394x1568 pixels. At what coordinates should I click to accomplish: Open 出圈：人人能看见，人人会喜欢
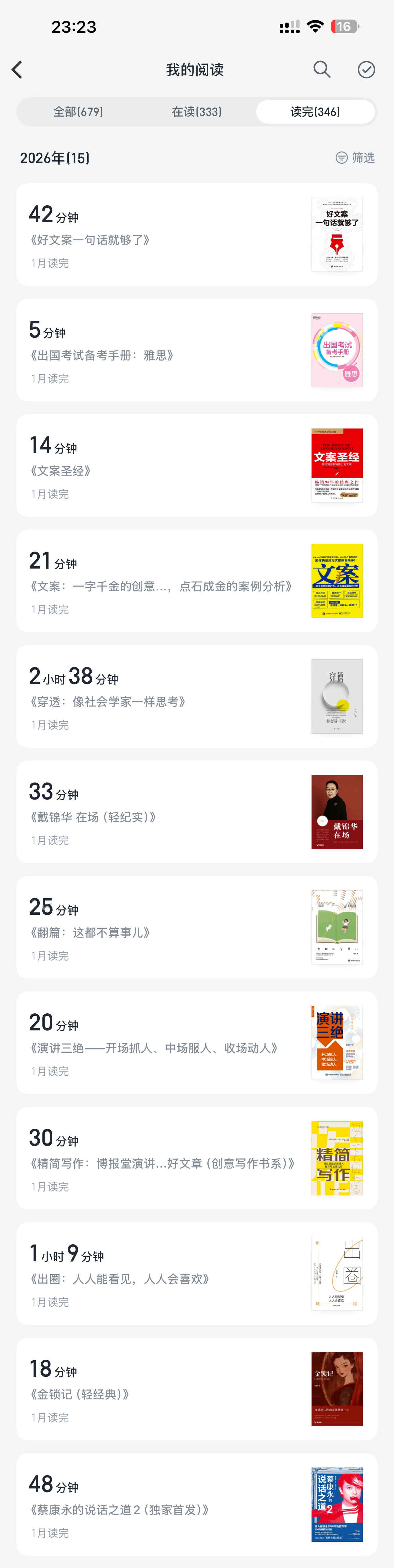tap(197, 1273)
